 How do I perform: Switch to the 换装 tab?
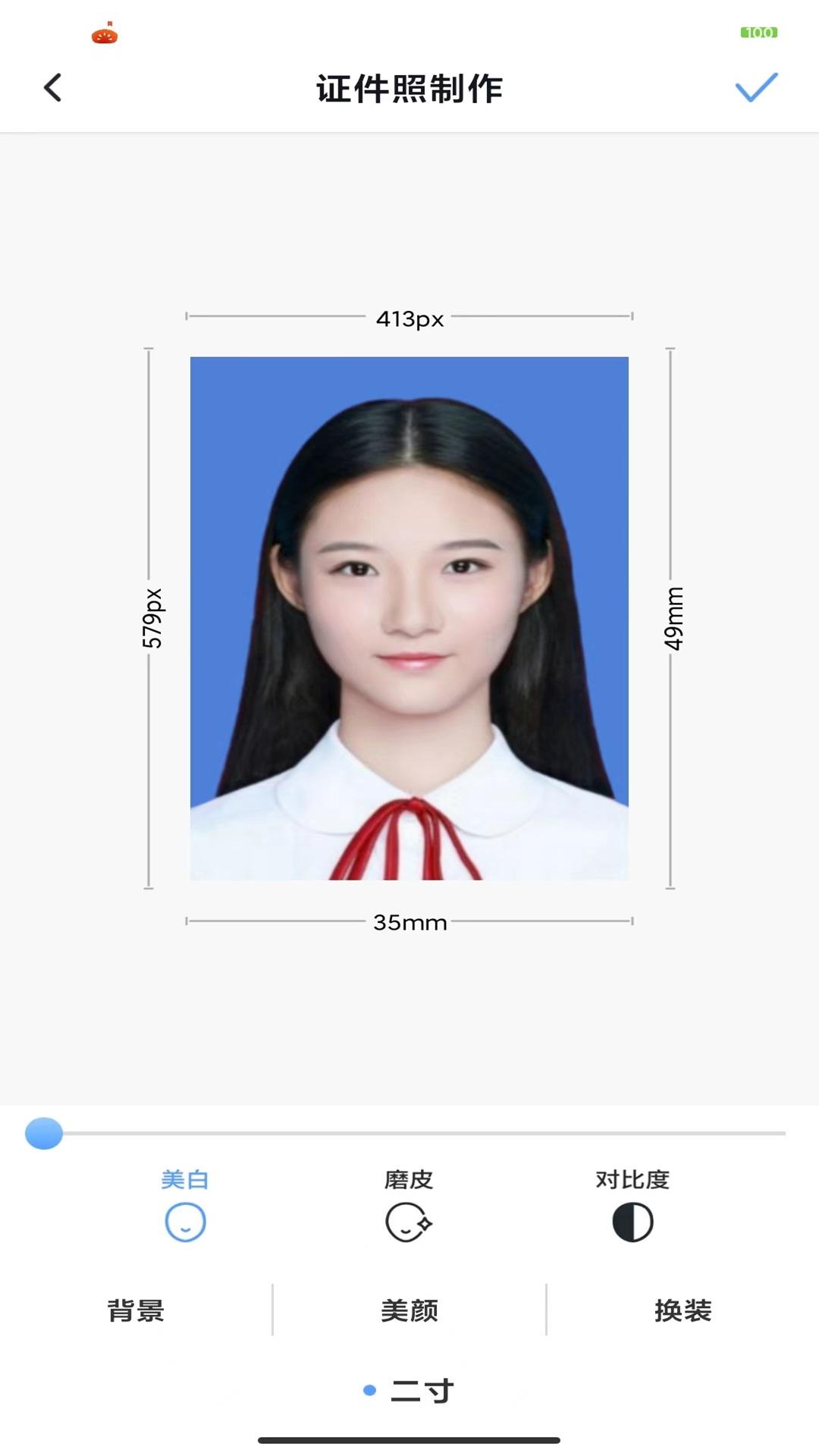click(x=682, y=1310)
